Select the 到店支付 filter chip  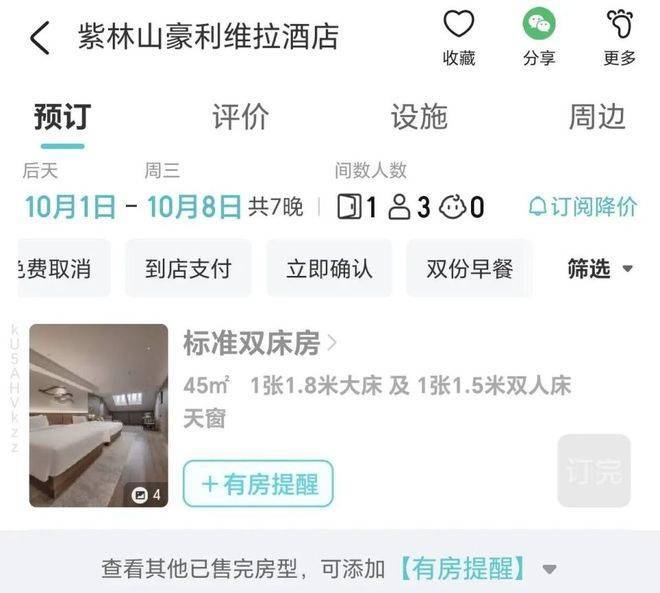[x=188, y=268]
